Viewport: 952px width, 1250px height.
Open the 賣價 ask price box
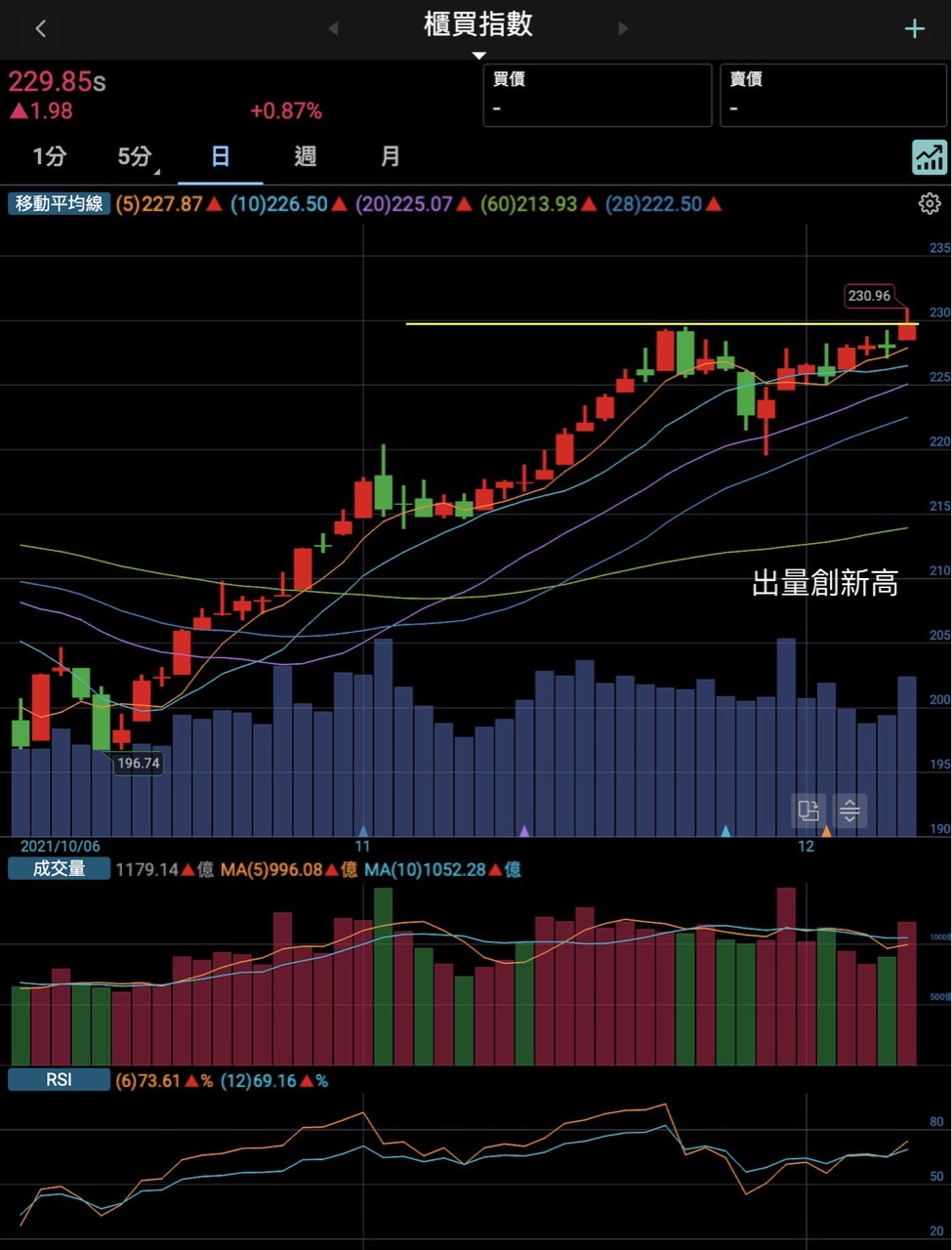pyautogui.click(x=833, y=95)
